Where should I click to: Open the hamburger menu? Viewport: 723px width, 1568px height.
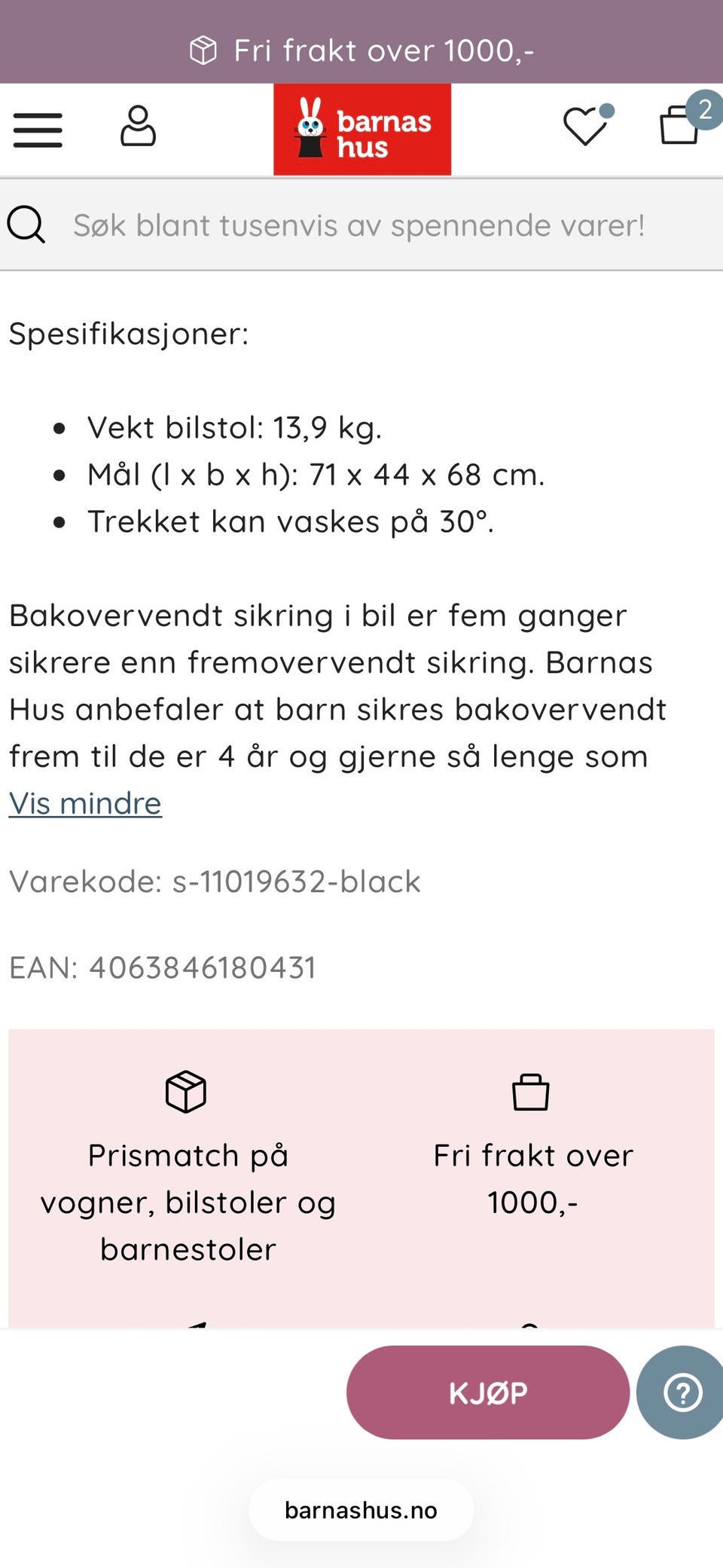(38, 130)
